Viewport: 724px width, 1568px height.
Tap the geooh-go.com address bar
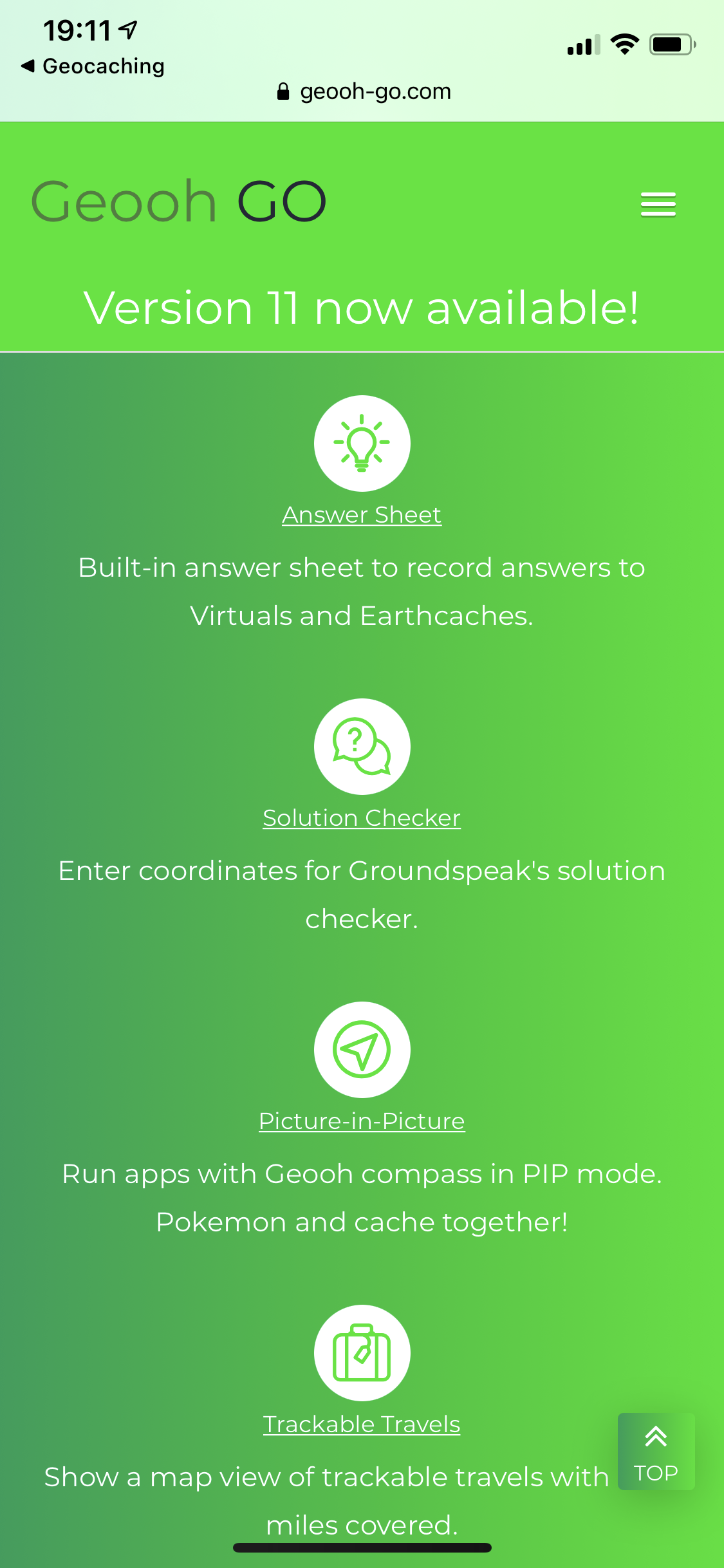(x=364, y=91)
